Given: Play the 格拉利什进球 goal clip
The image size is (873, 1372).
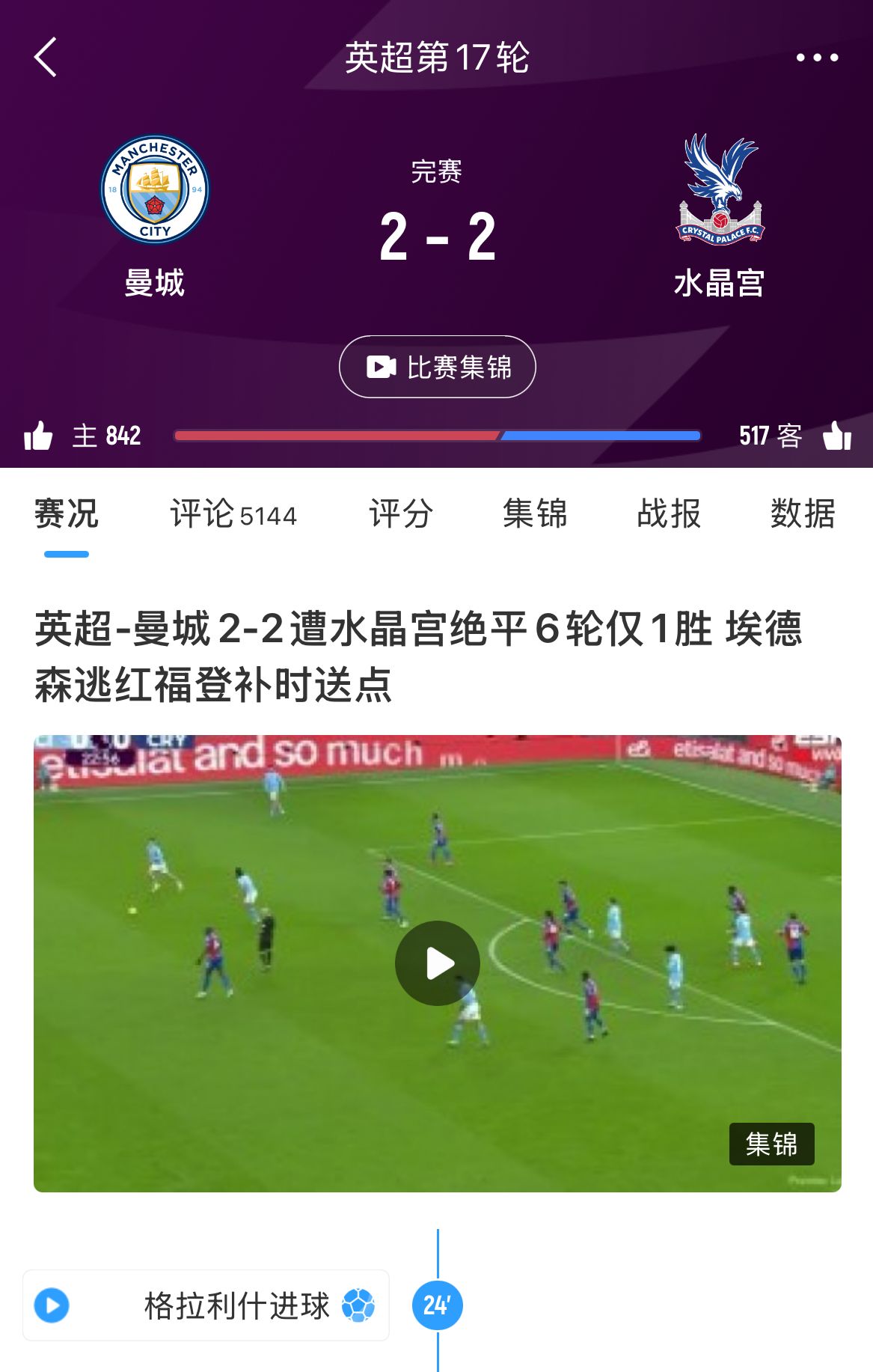Looking at the screenshot, I should (52, 1305).
